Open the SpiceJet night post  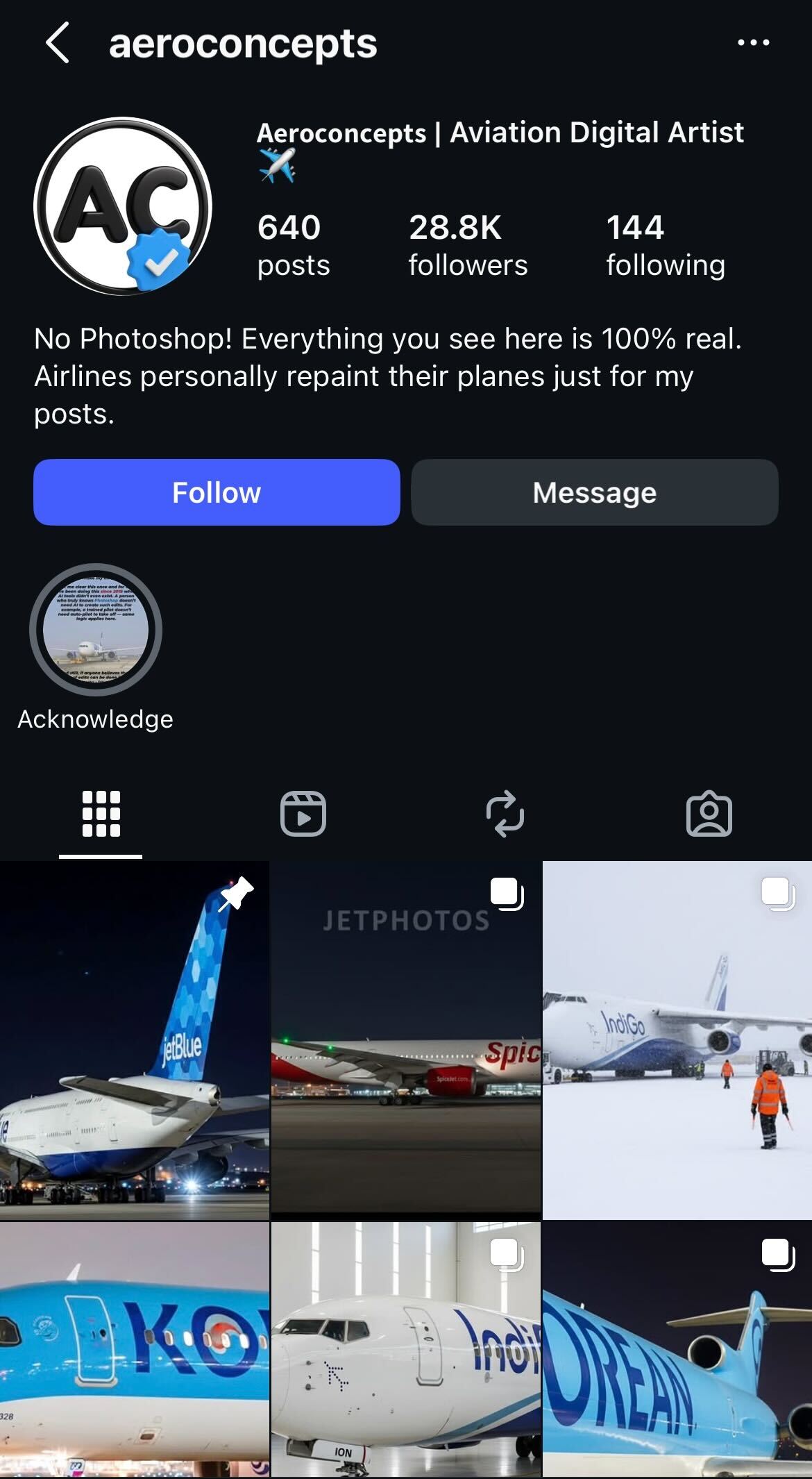405,1042
